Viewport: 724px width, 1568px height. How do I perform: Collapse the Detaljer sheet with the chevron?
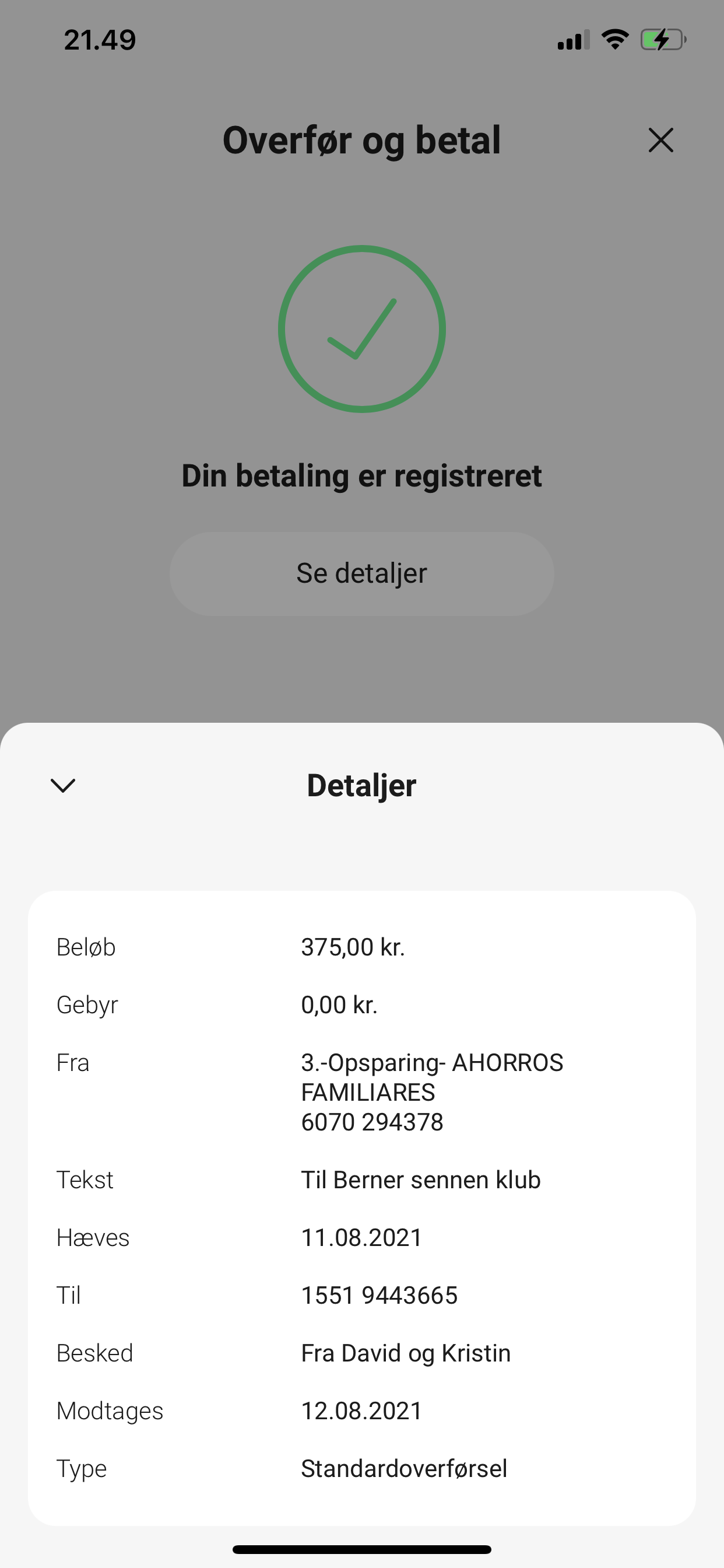(63, 785)
